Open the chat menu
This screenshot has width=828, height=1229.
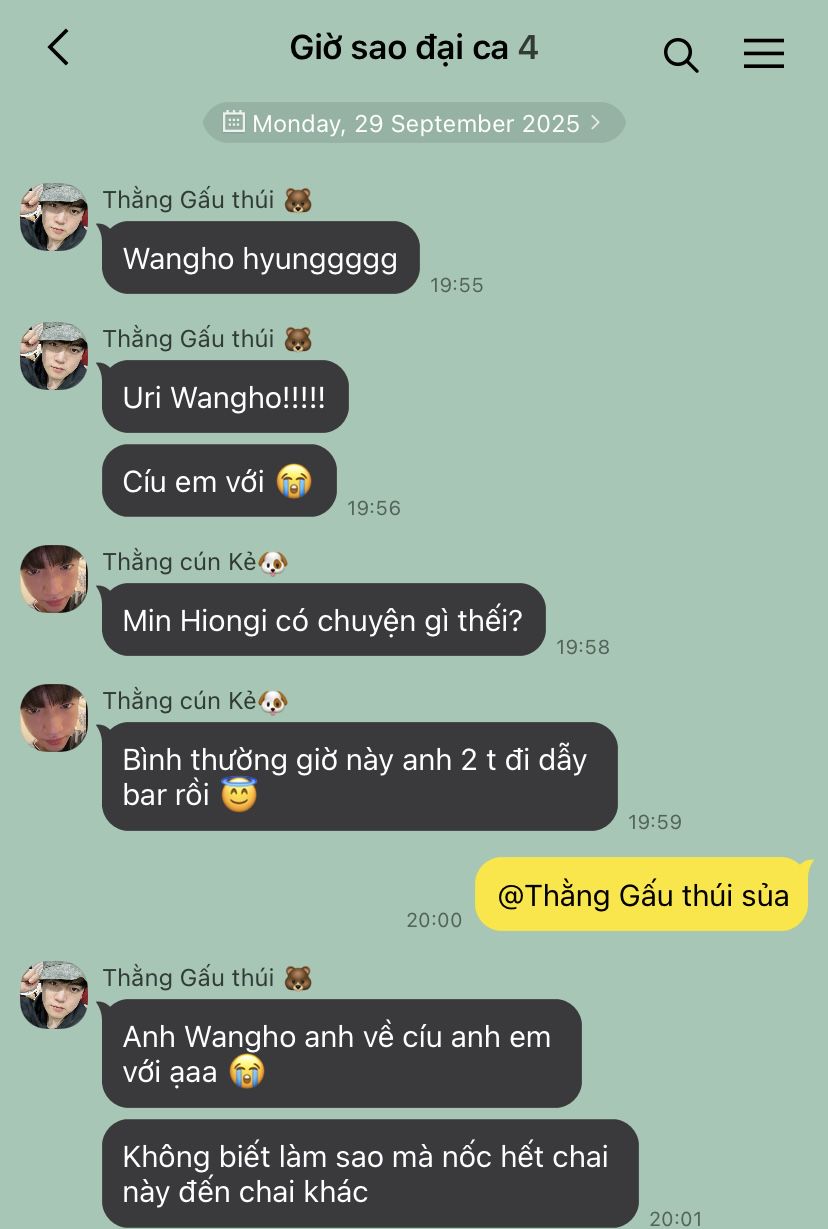[x=763, y=53]
